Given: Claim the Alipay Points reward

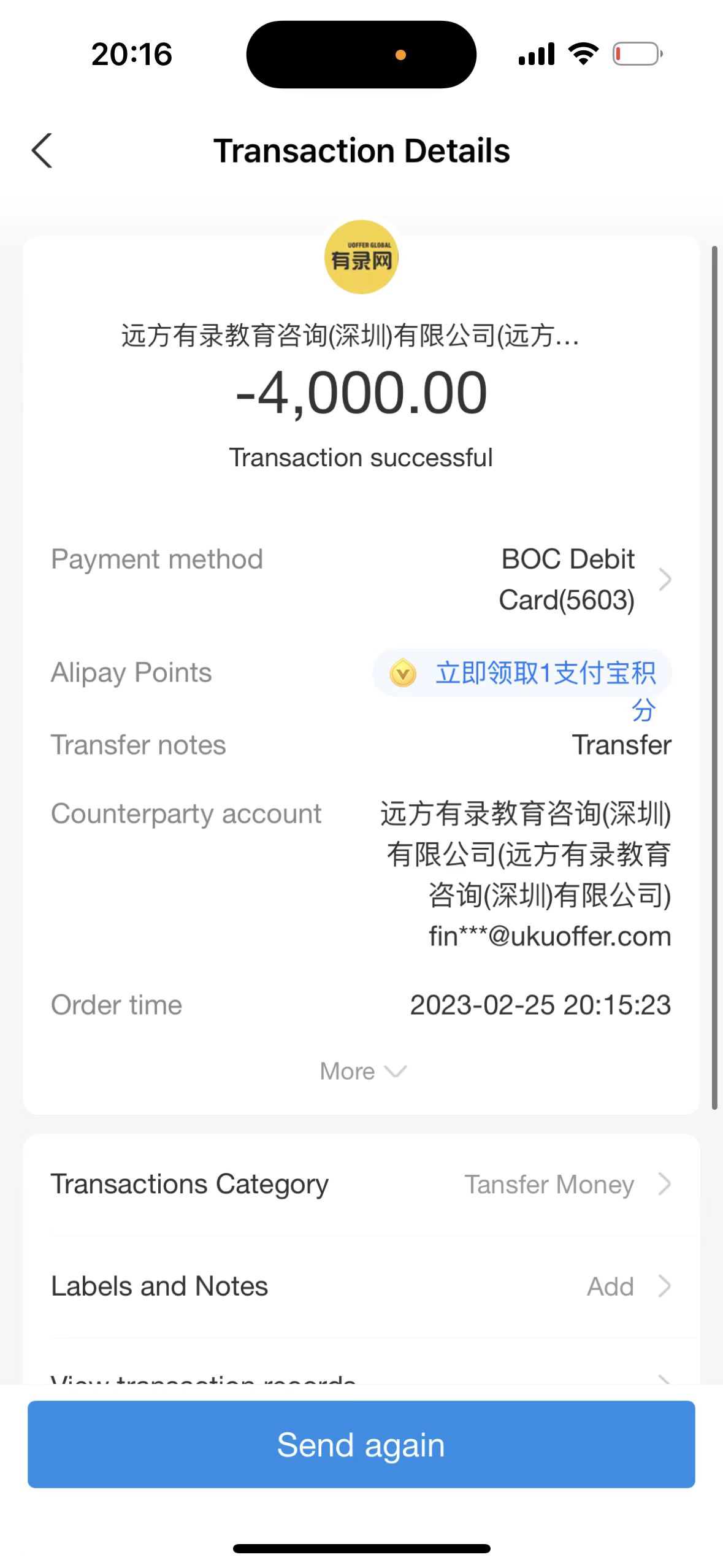Looking at the screenshot, I should [x=522, y=674].
